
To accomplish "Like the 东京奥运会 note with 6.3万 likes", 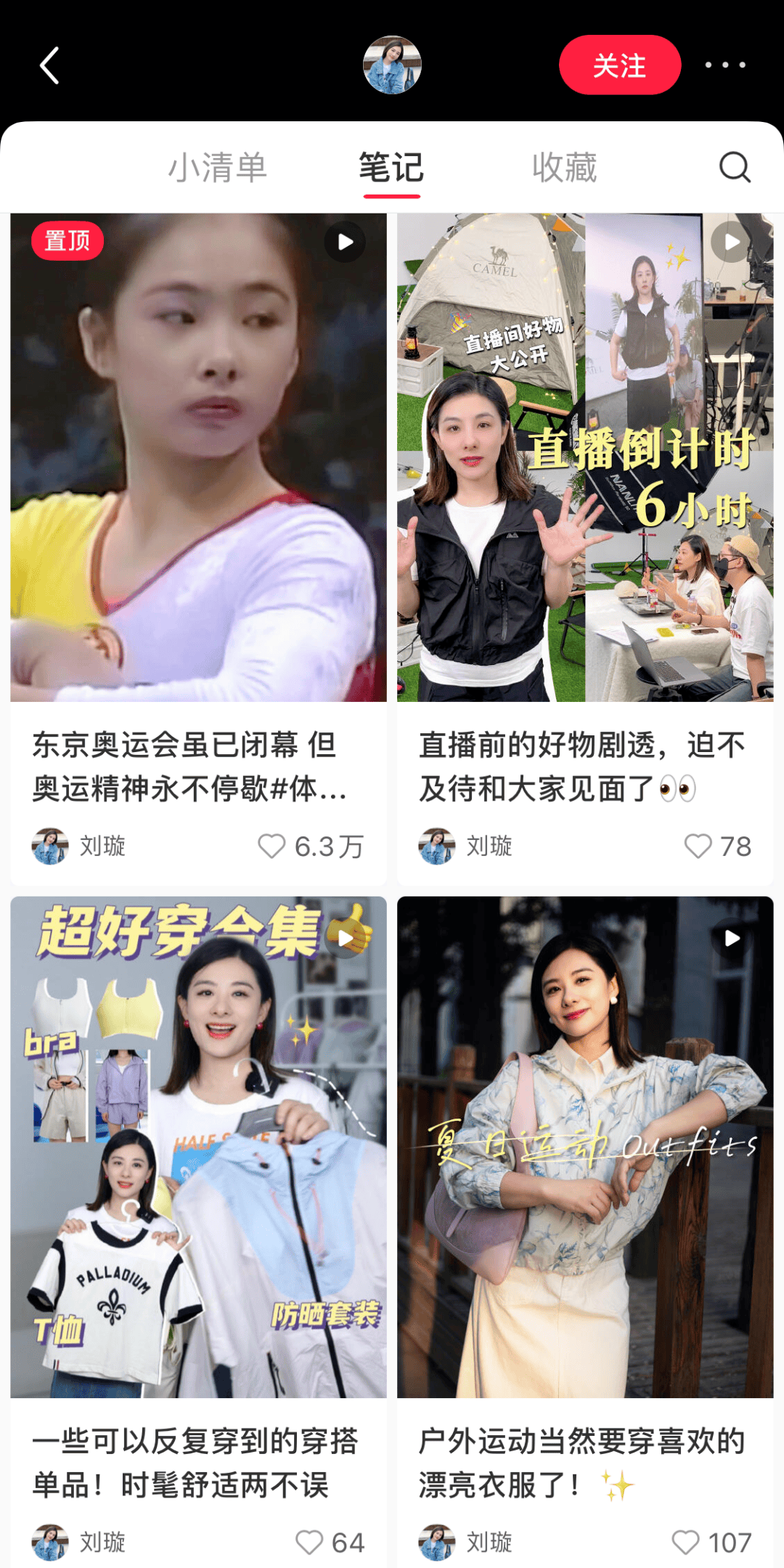I will point(272,846).
